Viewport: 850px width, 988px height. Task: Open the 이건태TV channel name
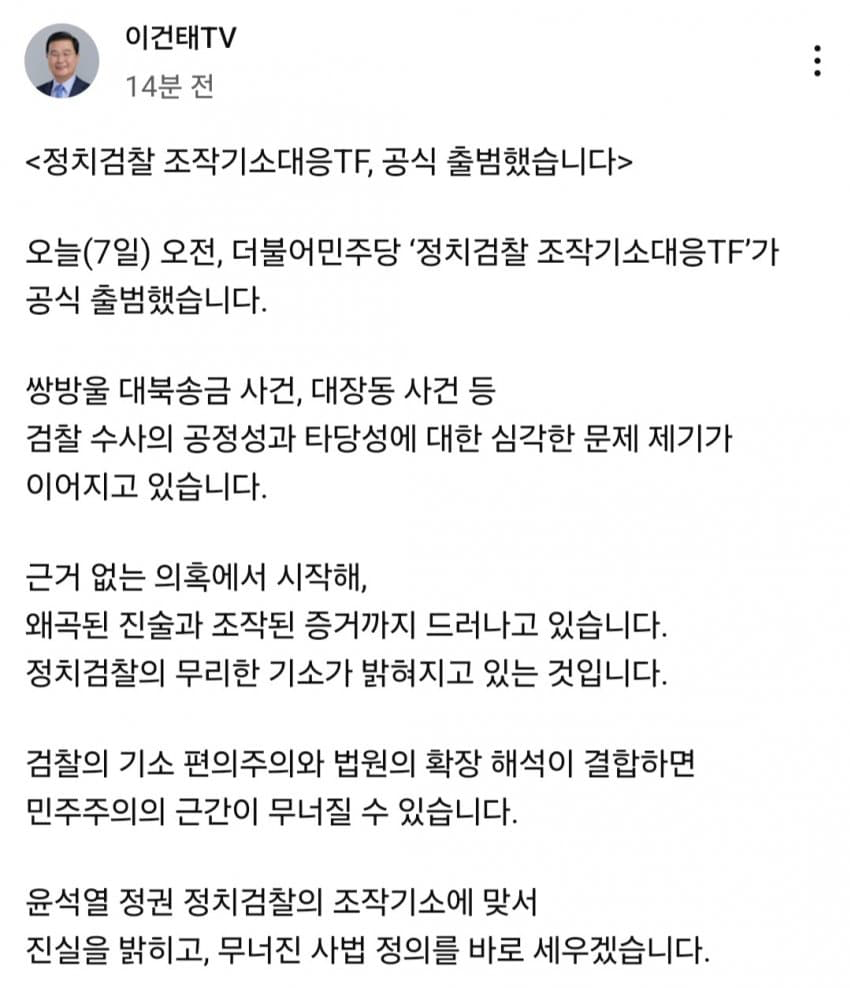[181, 39]
